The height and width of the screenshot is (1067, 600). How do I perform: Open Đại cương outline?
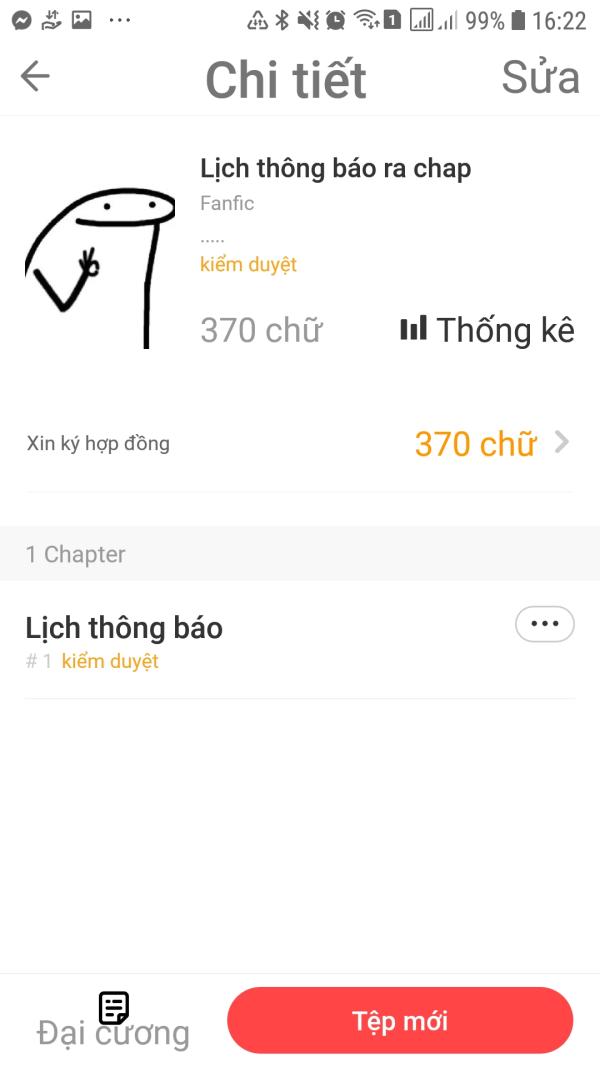coord(113,1020)
